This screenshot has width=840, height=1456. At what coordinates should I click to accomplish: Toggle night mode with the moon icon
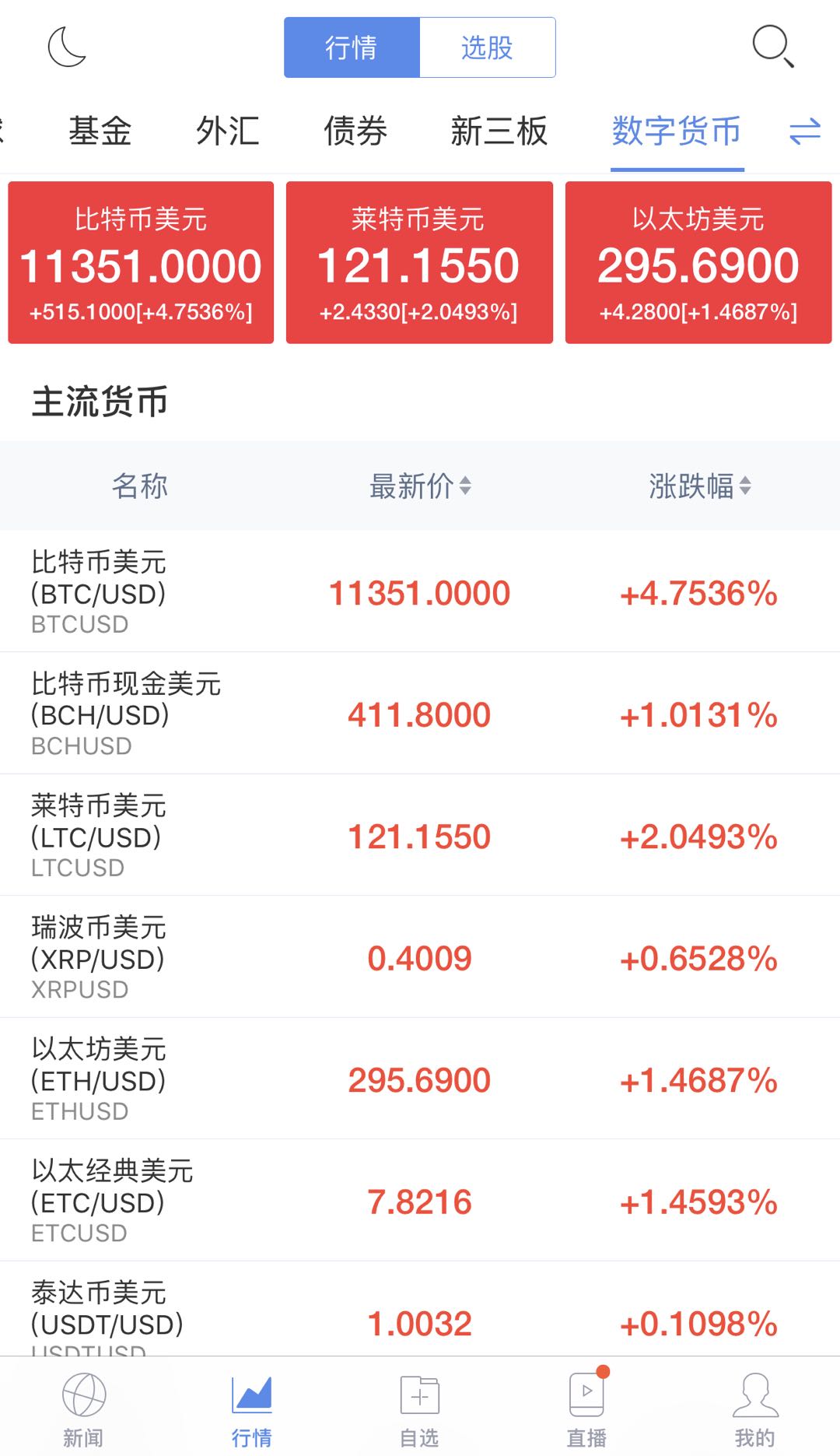pos(67,47)
